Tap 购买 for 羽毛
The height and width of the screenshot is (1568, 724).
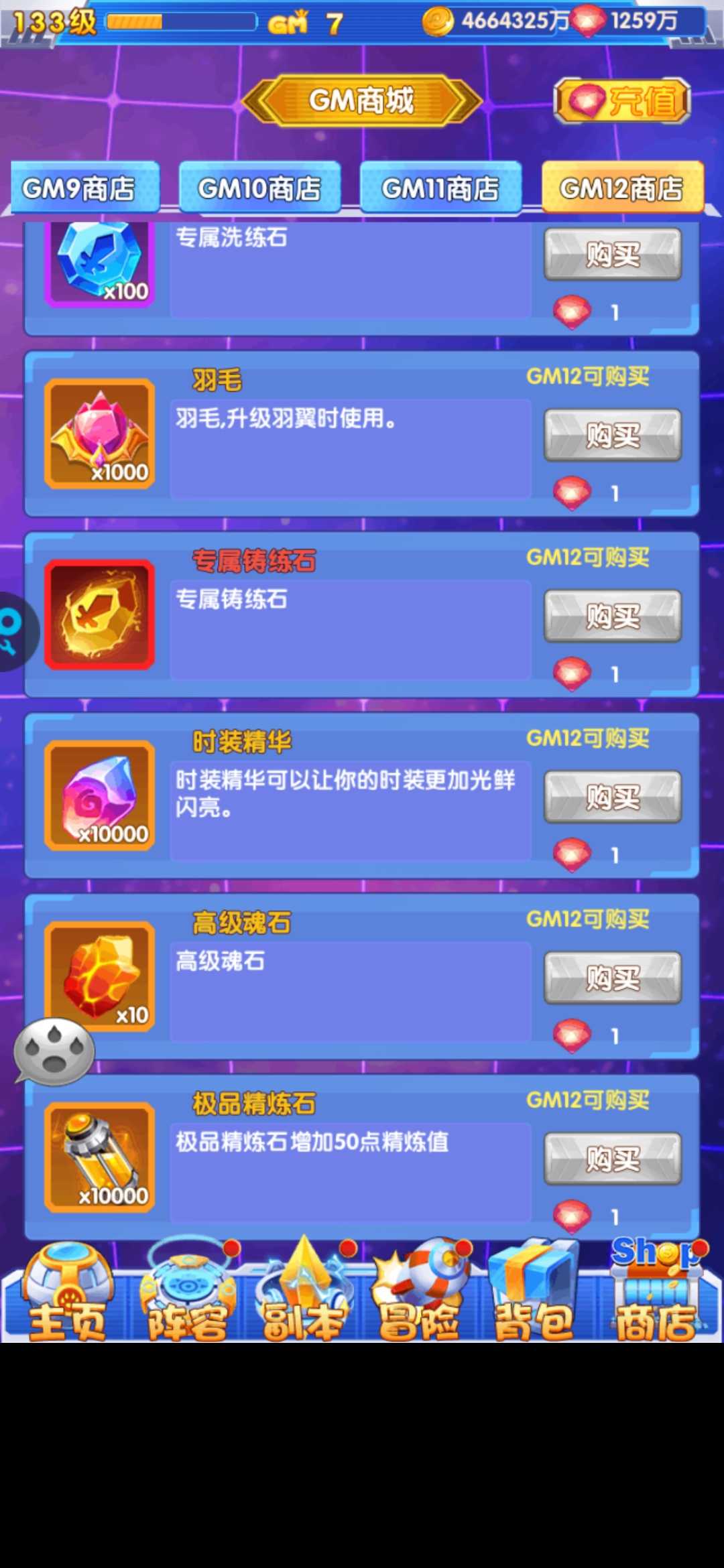[x=612, y=435]
